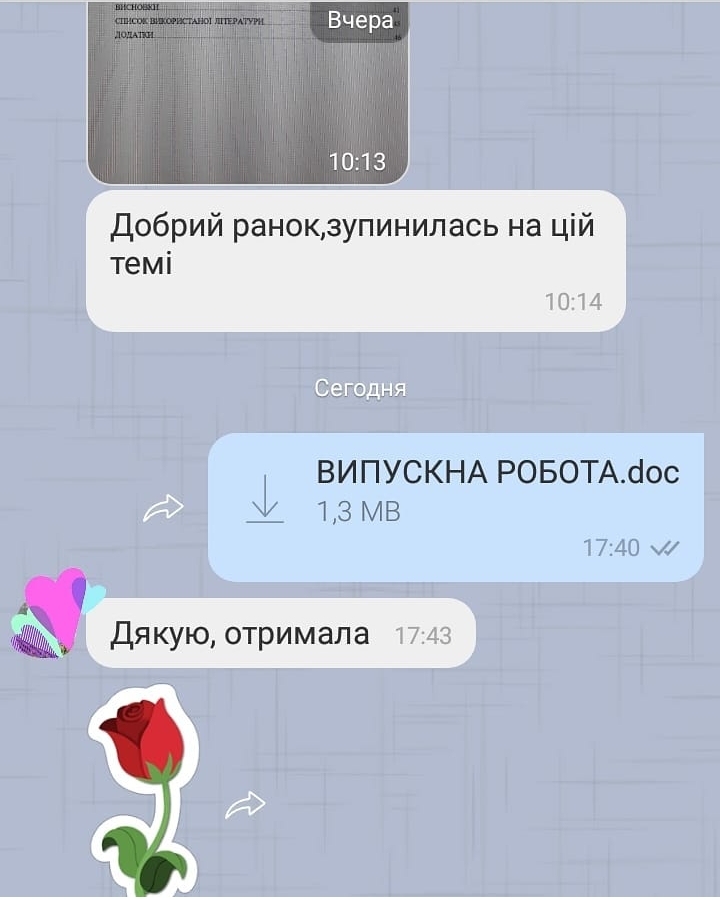720x900 pixels.
Task: Download the ВИПУСКНА РОБОТА.doc file
Action: tap(265, 499)
